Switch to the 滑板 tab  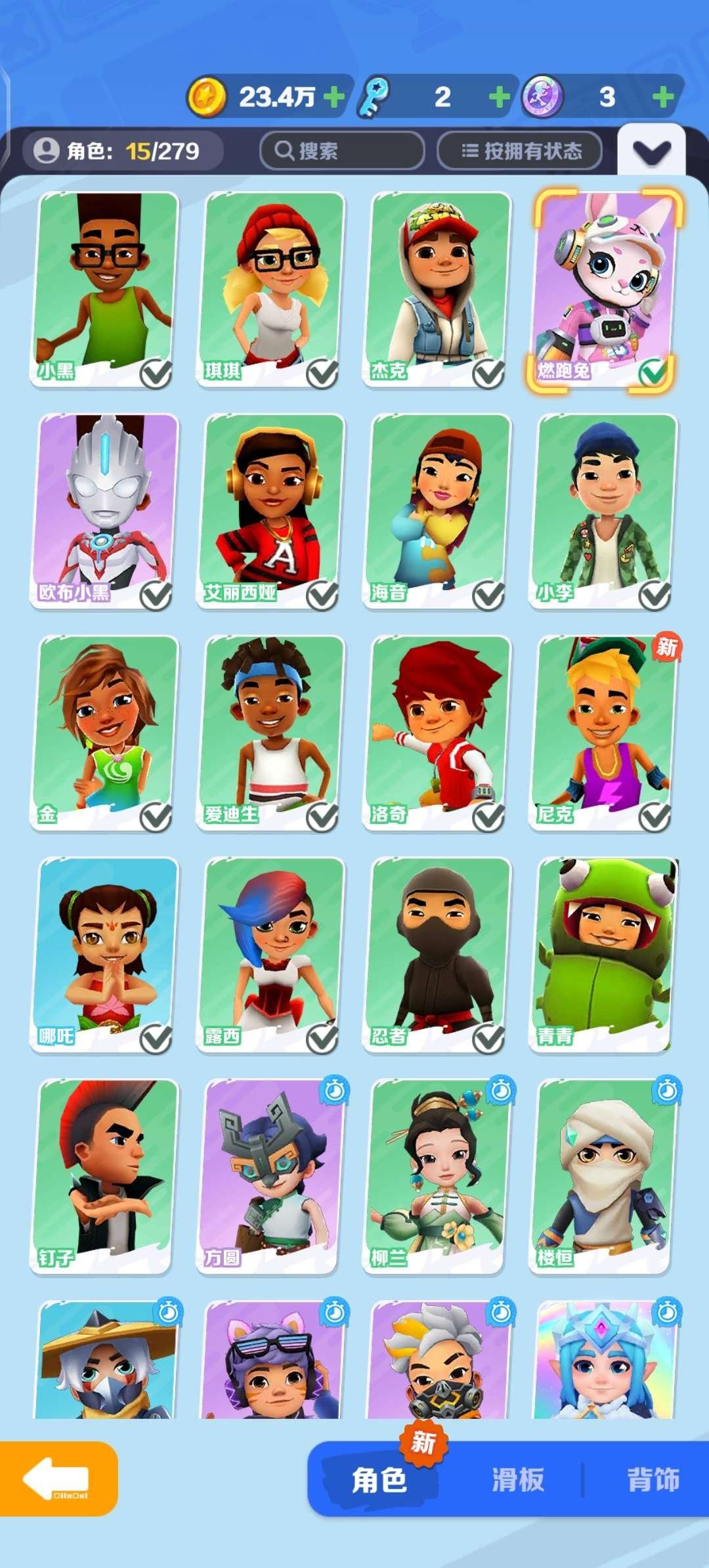click(518, 1480)
